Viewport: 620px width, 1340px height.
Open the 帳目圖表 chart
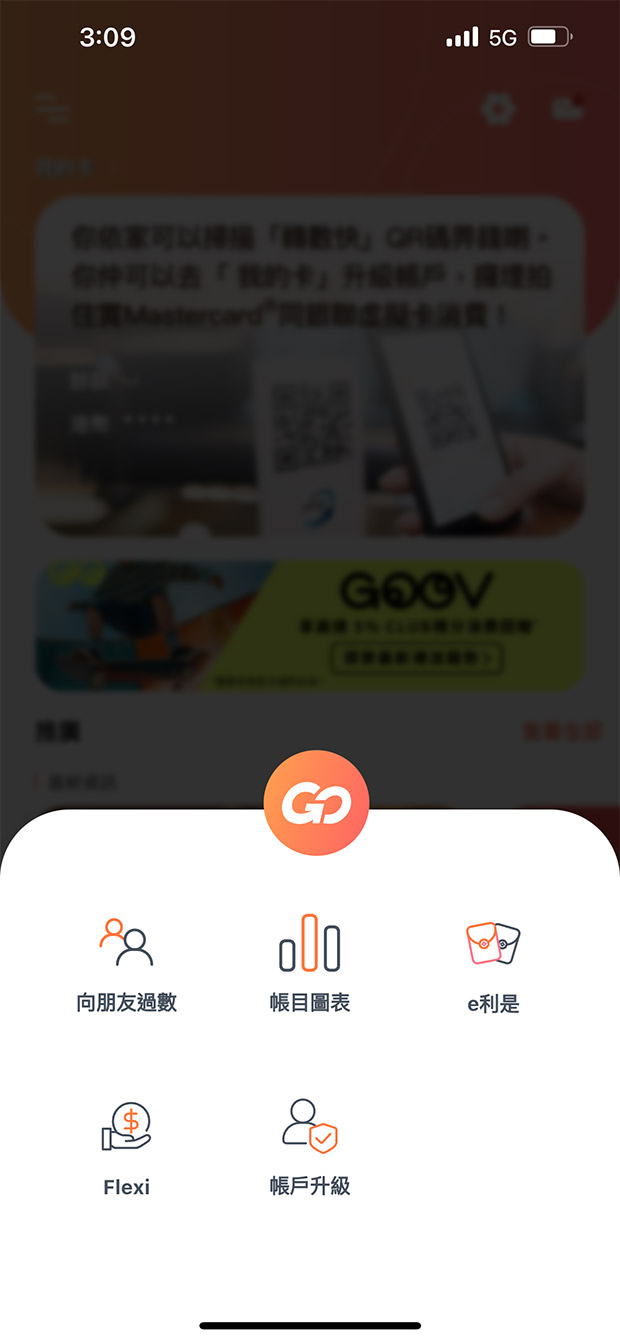coord(310,963)
